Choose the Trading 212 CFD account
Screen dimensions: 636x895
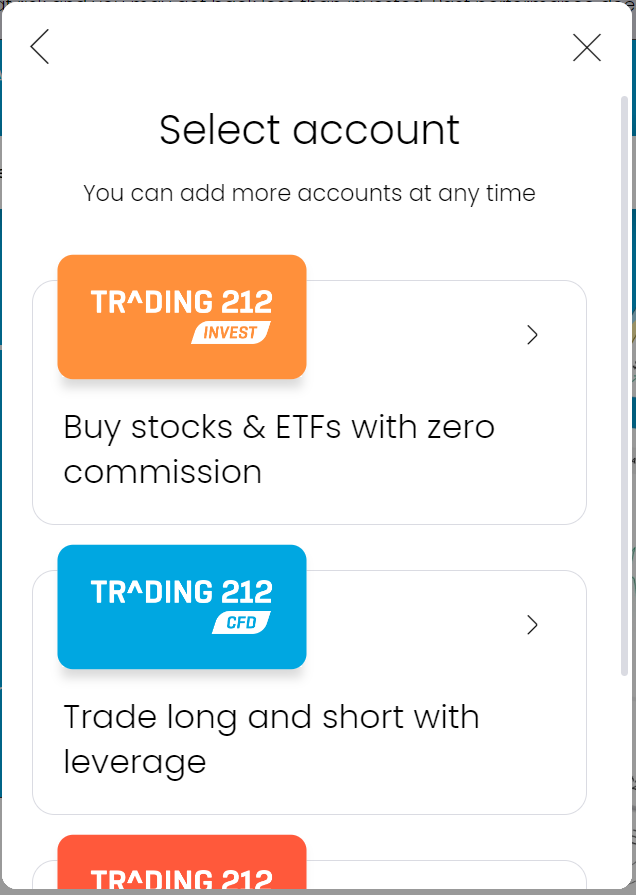pos(309,692)
